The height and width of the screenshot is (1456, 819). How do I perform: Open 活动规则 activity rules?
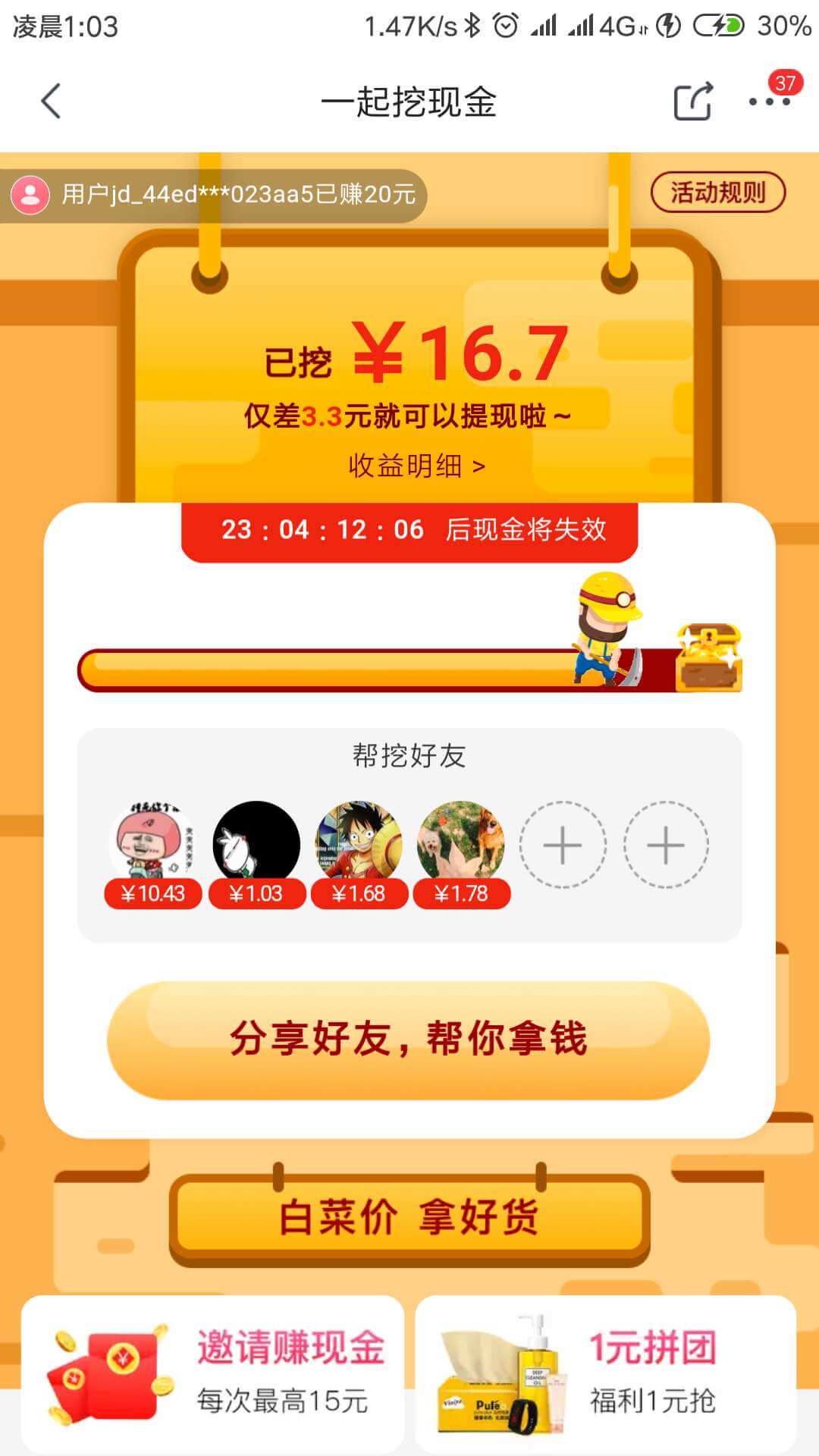pyautogui.click(x=717, y=193)
